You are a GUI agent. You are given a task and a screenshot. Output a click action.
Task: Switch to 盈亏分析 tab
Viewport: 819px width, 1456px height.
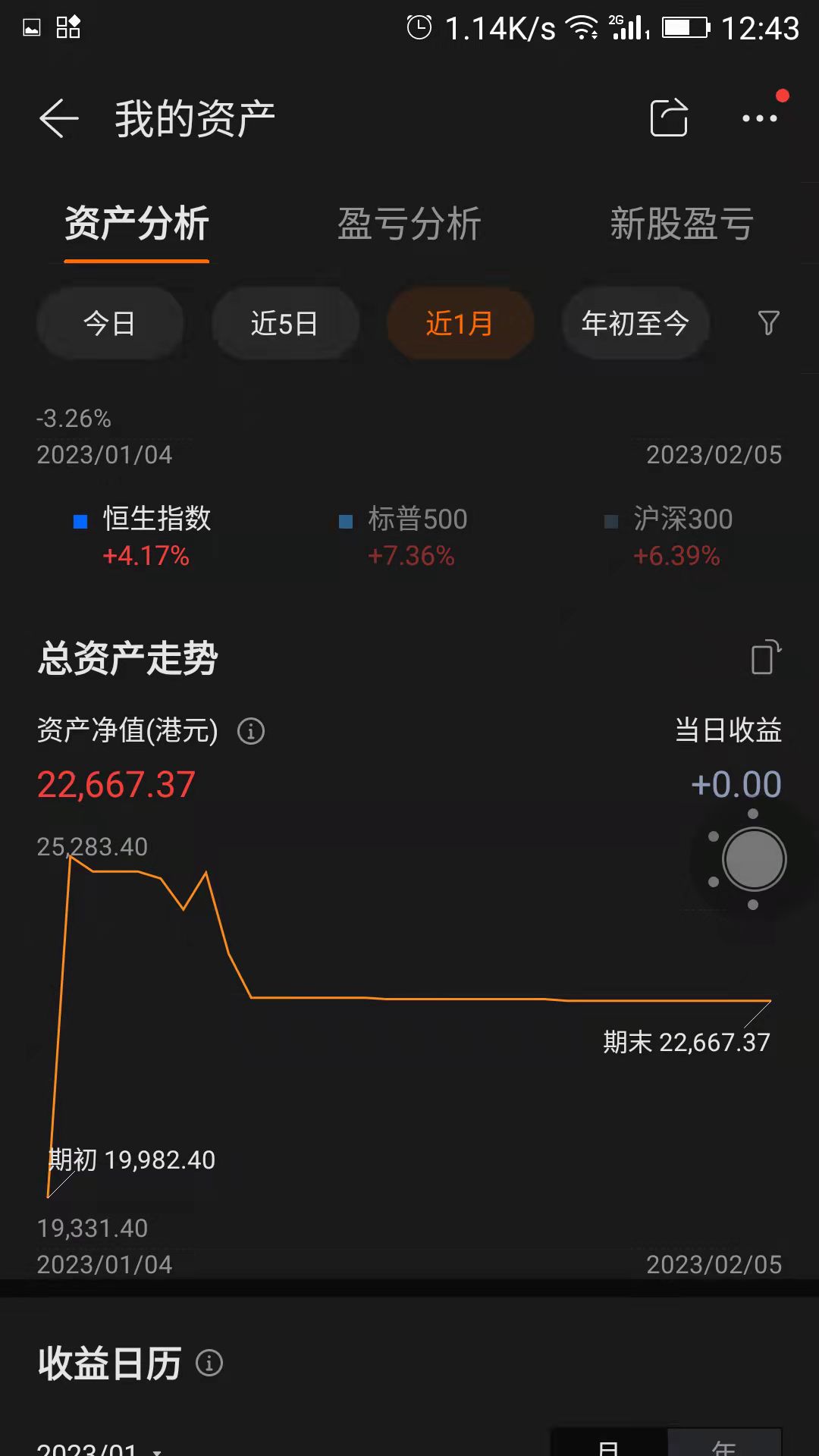point(409,224)
